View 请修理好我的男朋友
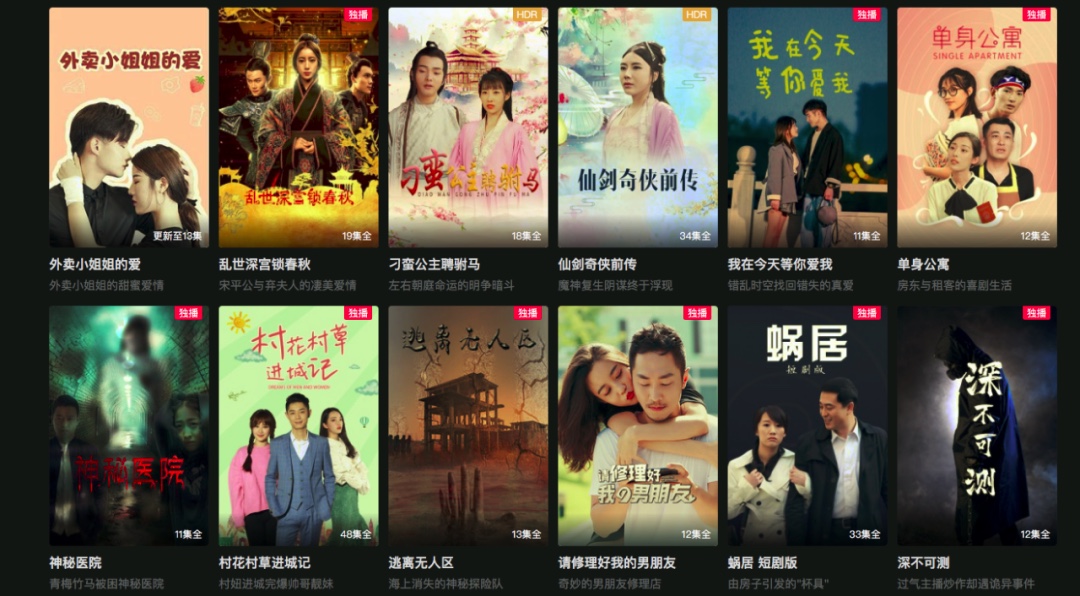This screenshot has height=596, width=1080. (x=638, y=426)
